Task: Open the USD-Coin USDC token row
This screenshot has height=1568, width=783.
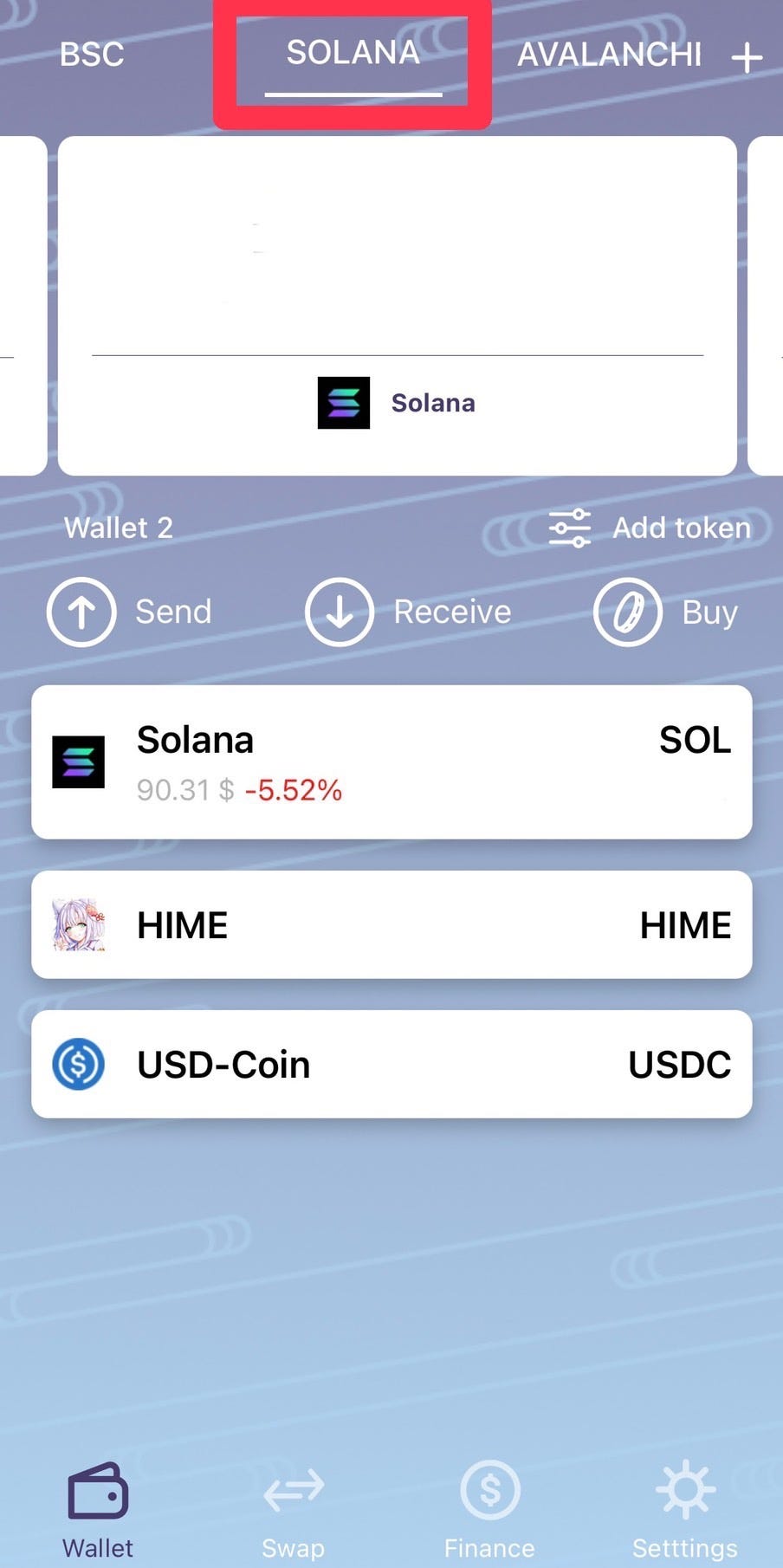Action: [391, 1064]
